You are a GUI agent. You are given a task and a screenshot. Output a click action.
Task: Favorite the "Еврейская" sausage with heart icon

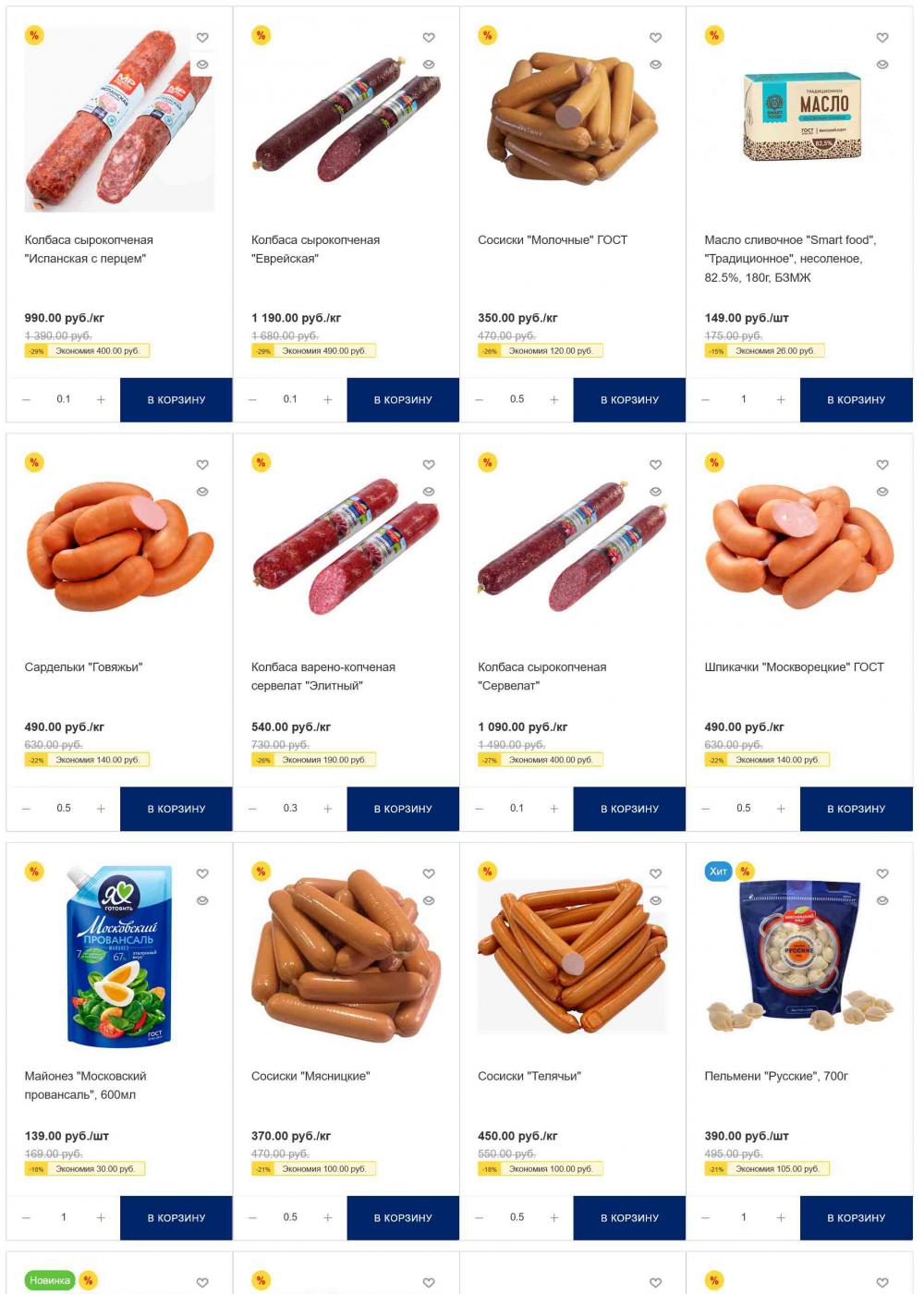[429, 38]
